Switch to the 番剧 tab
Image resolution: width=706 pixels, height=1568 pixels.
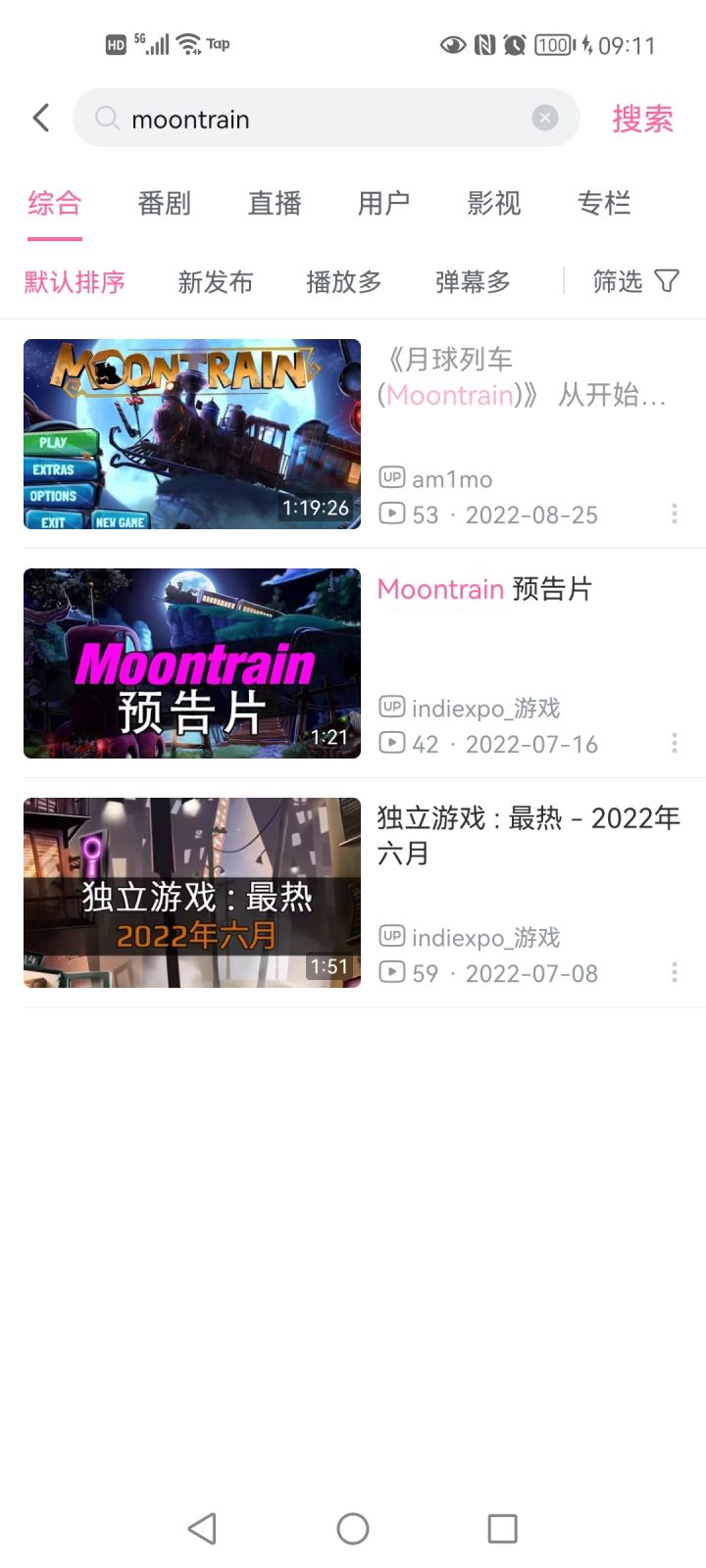[164, 203]
